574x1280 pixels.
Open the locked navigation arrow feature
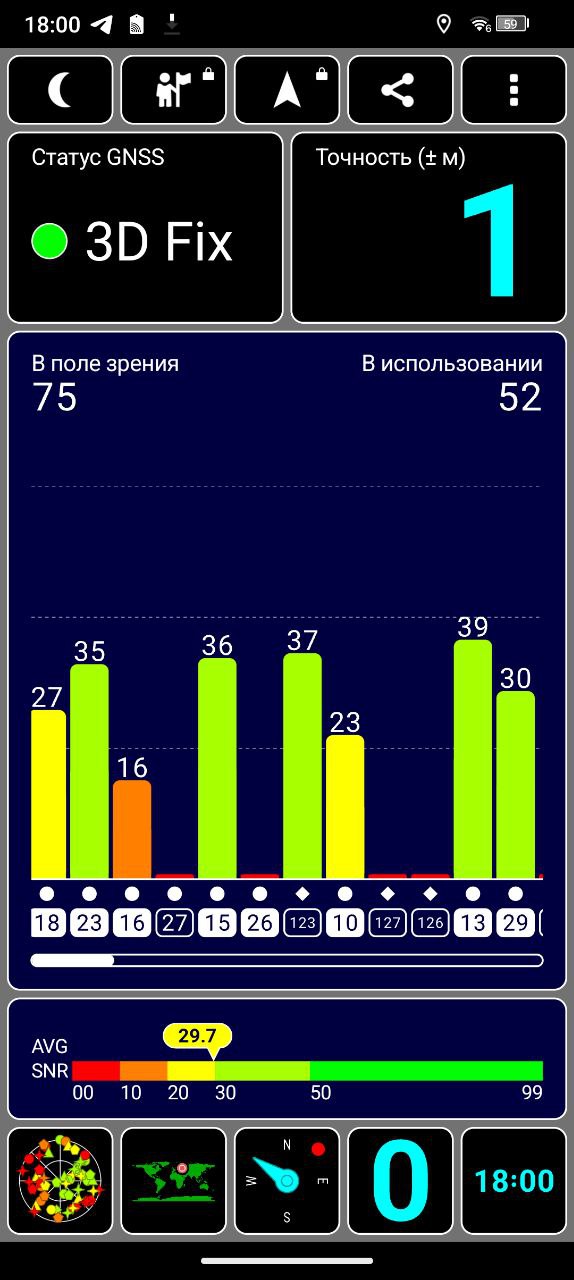(287, 90)
